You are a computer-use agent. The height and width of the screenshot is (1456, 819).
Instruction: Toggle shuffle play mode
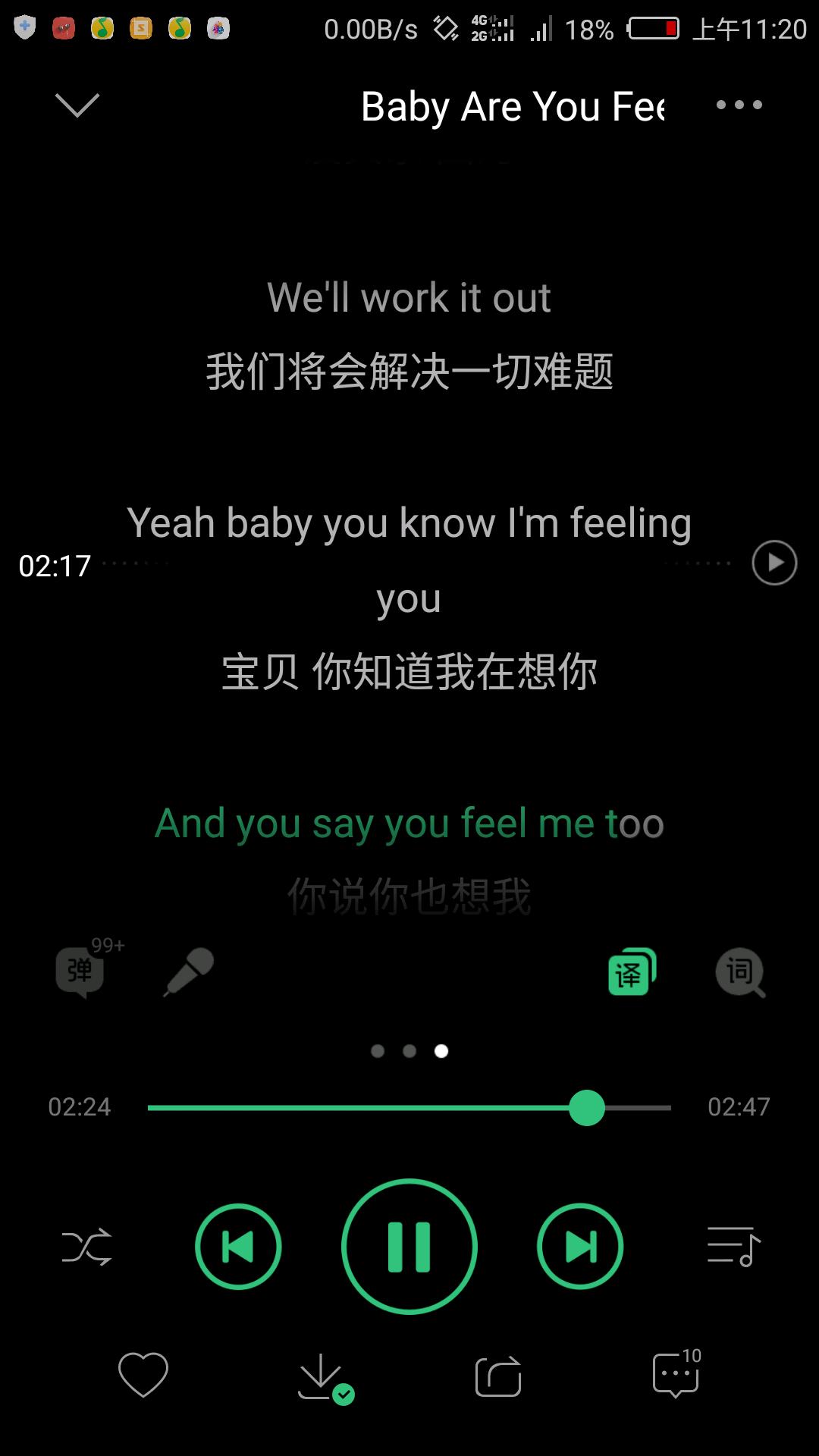coord(86,1246)
